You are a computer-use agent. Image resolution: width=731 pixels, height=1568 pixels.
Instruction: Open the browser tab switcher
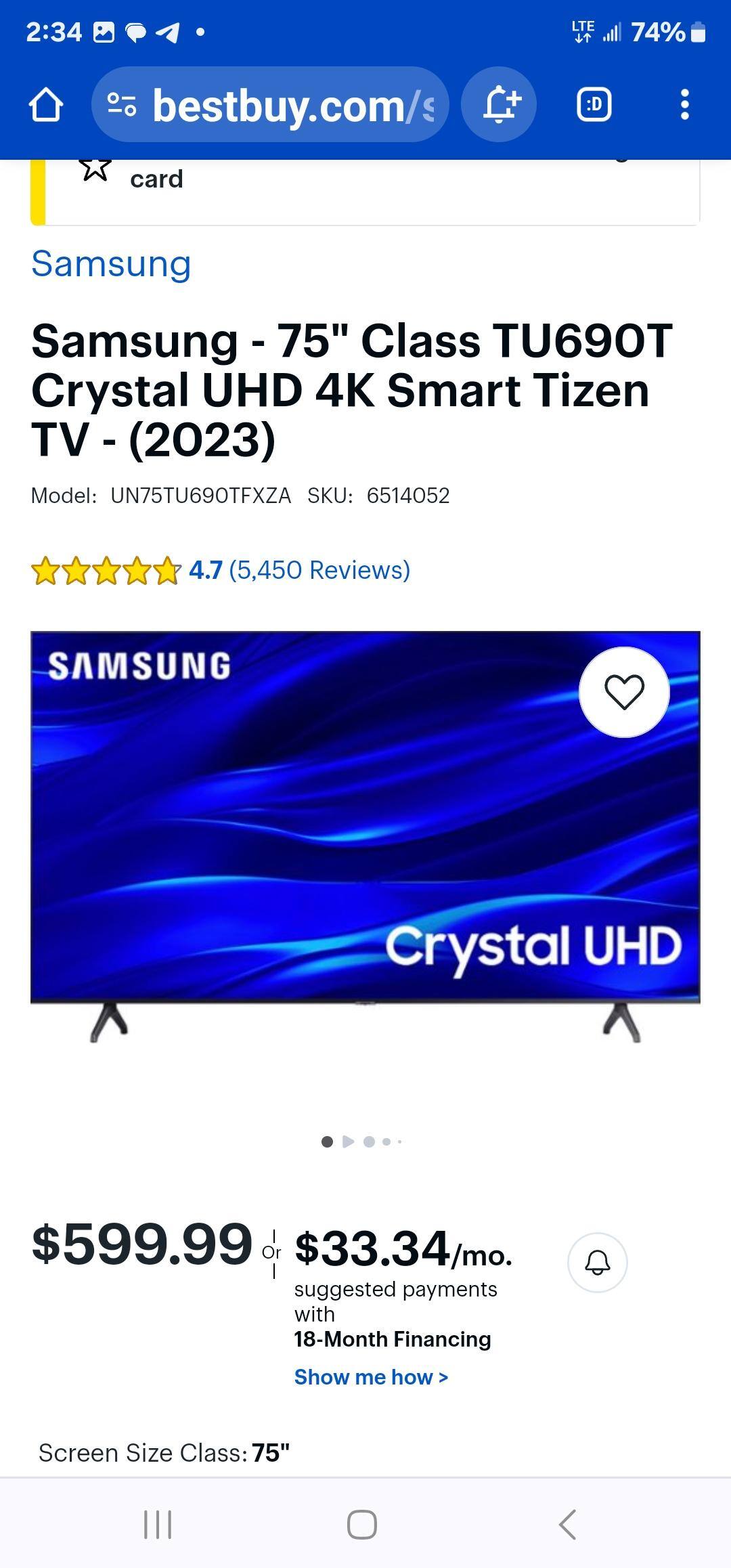tap(594, 104)
